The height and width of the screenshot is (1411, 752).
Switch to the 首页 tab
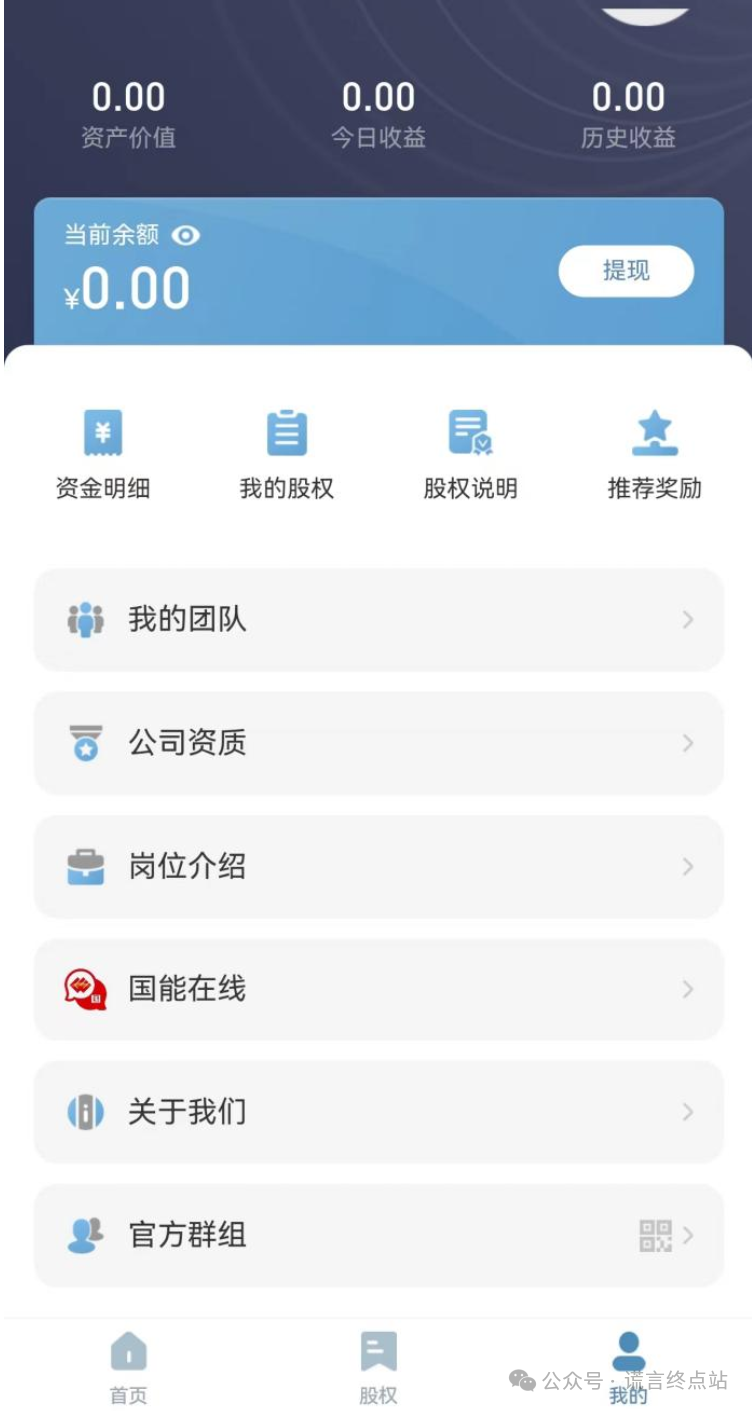[128, 1367]
